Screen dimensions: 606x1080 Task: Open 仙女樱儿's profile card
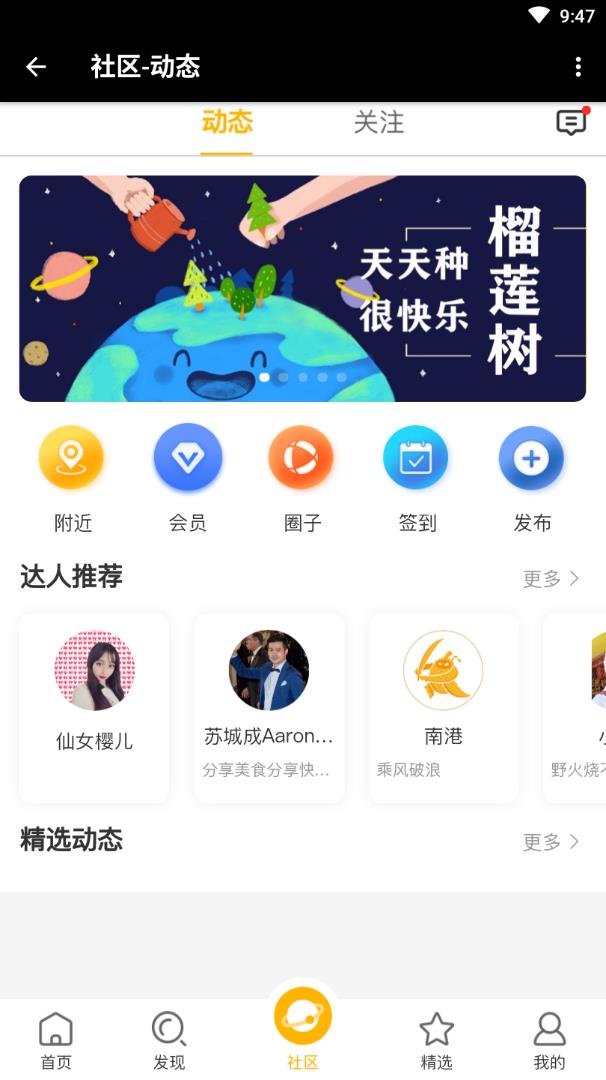pyautogui.click(x=94, y=708)
